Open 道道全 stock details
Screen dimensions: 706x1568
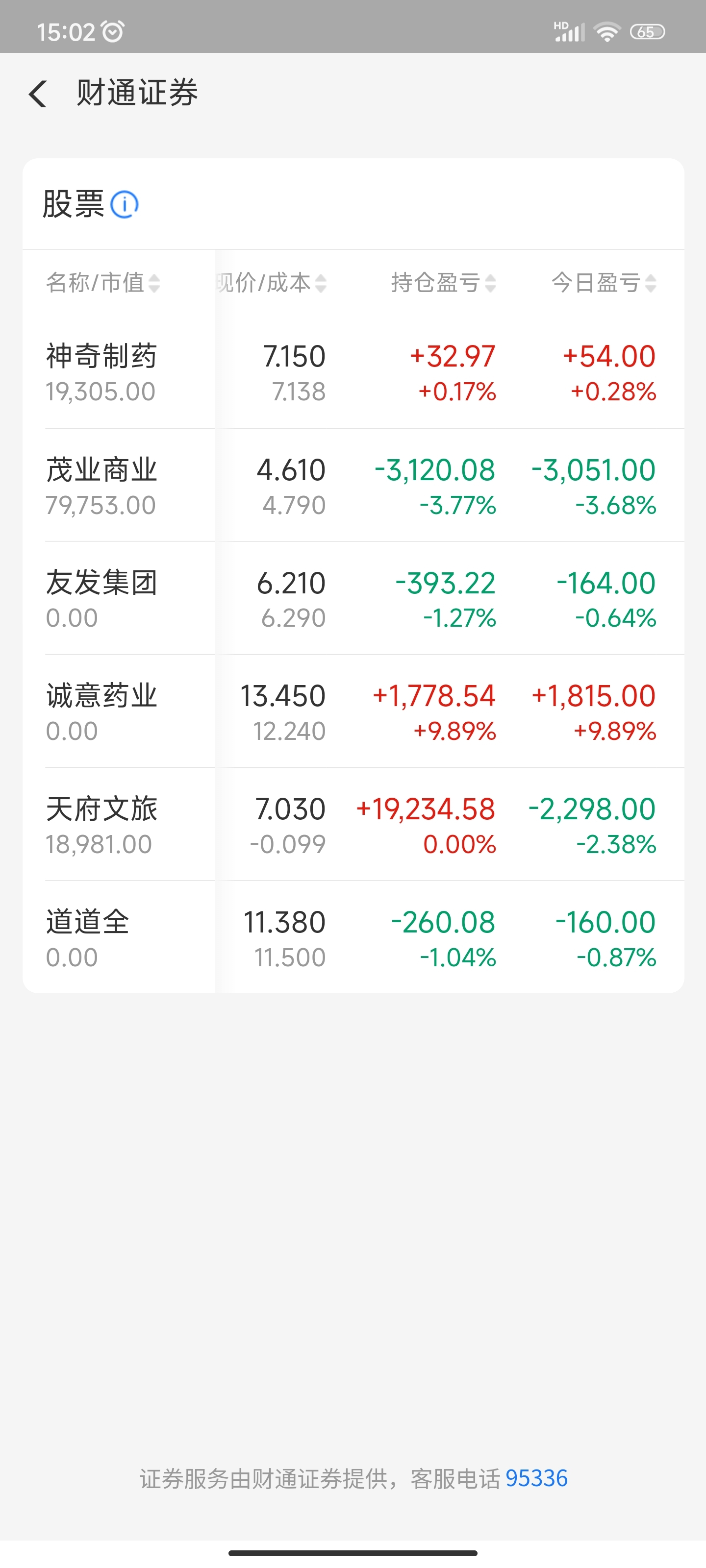pos(353,937)
